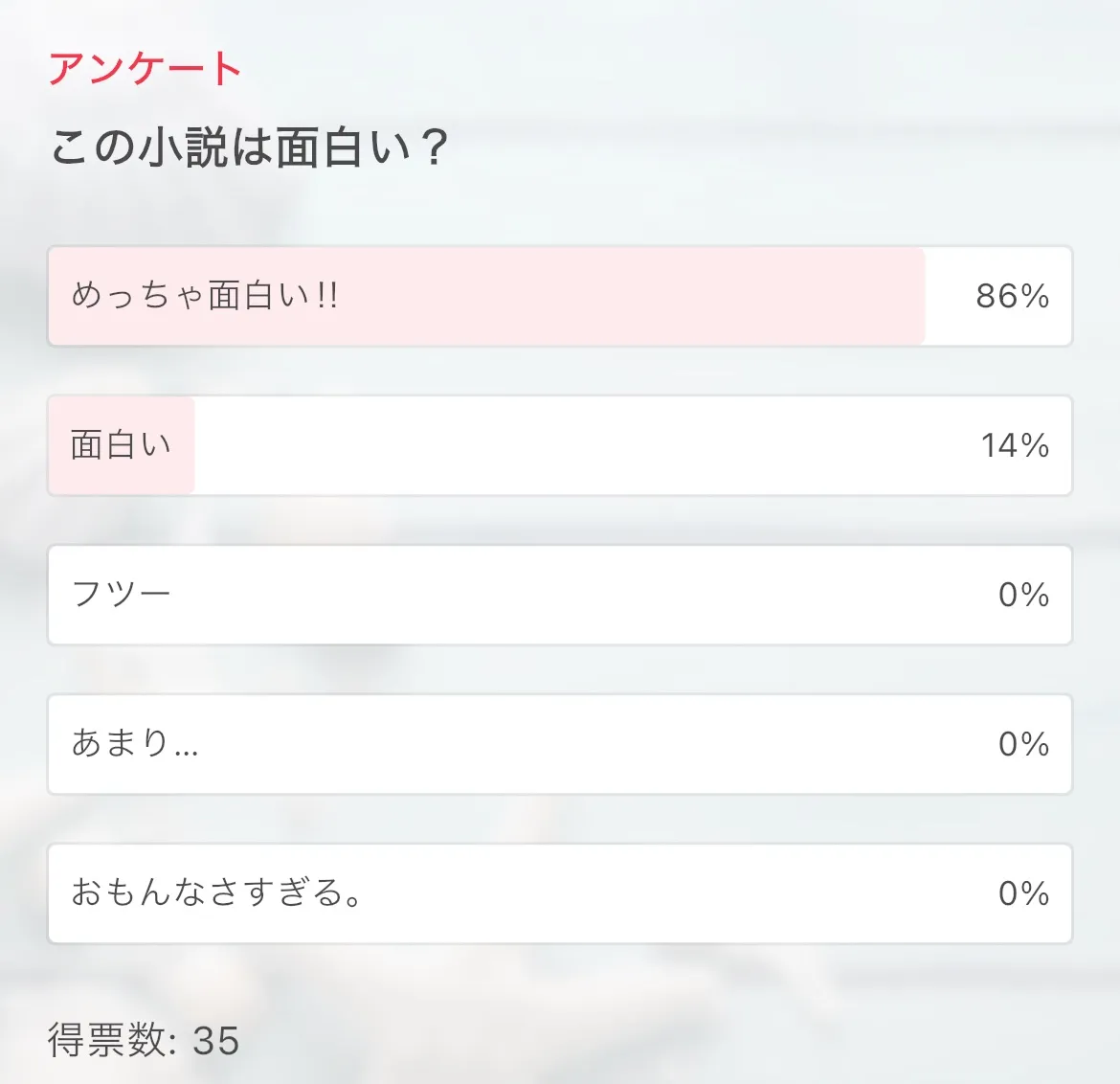
Task: Vote for おもんなさすぎる。 option
Action: coord(559,893)
